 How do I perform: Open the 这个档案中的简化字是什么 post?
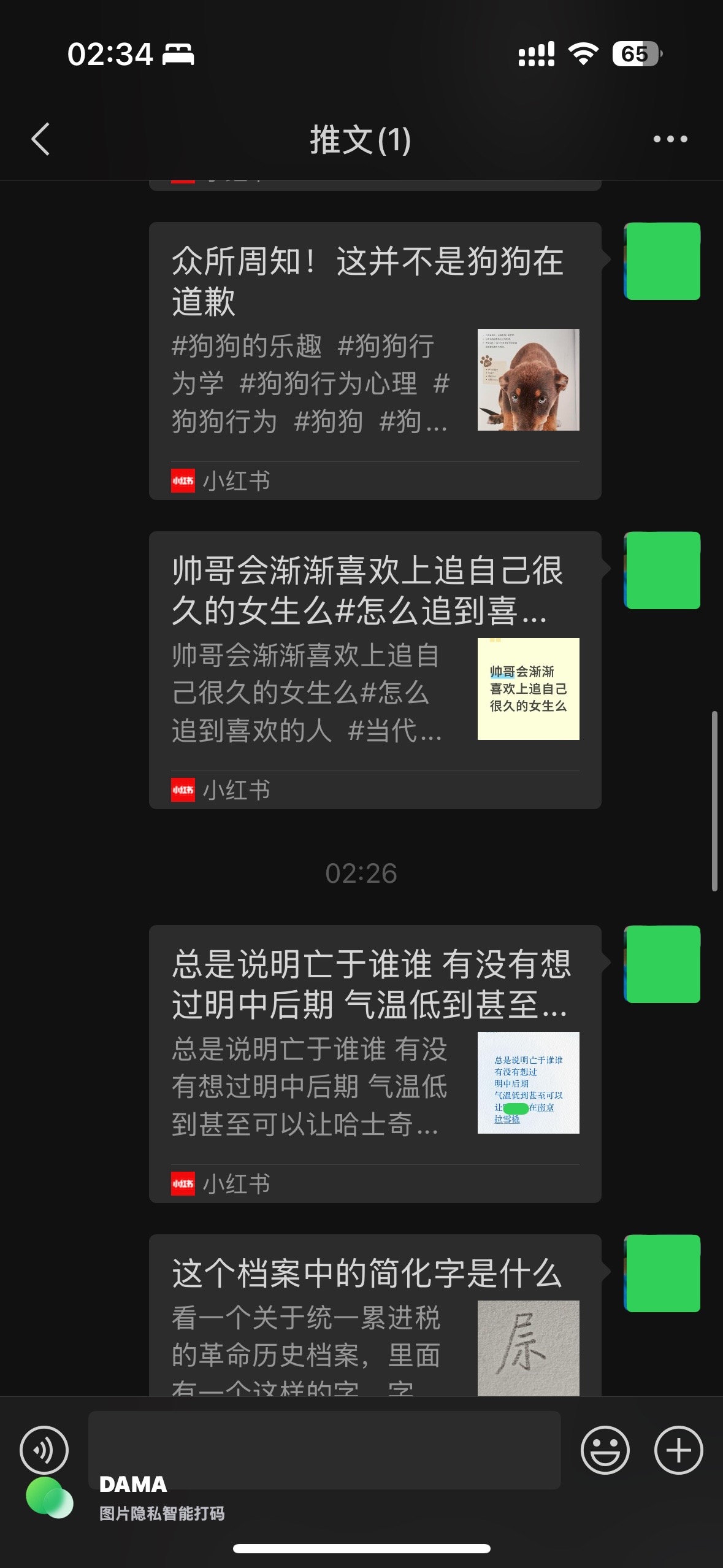tap(375, 1315)
